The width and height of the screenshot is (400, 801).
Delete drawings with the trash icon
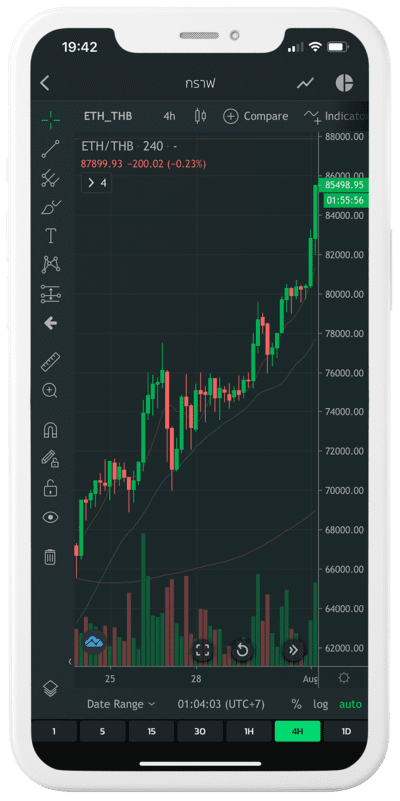pyautogui.click(x=50, y=556)
